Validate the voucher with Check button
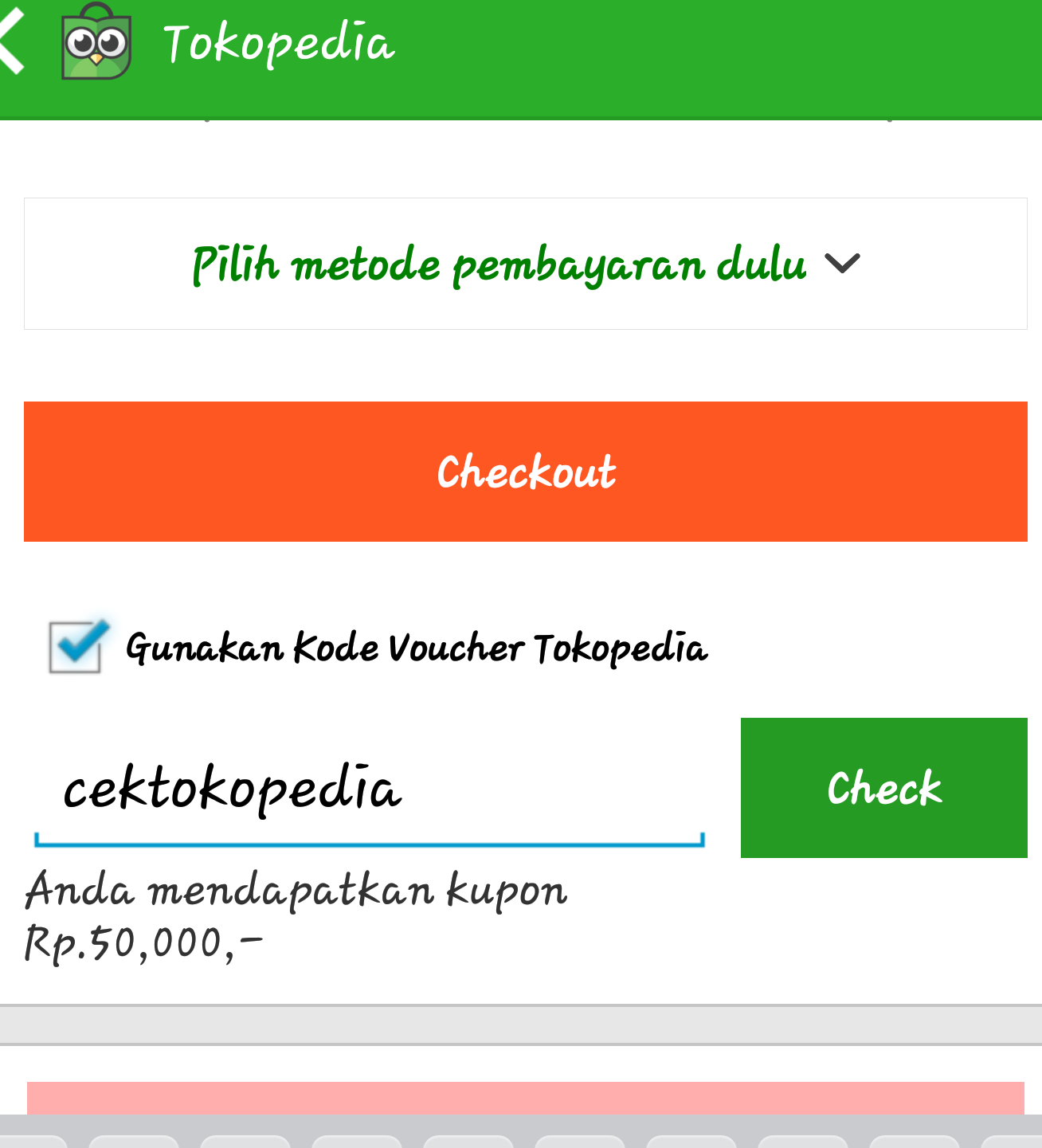 point(883,788)
